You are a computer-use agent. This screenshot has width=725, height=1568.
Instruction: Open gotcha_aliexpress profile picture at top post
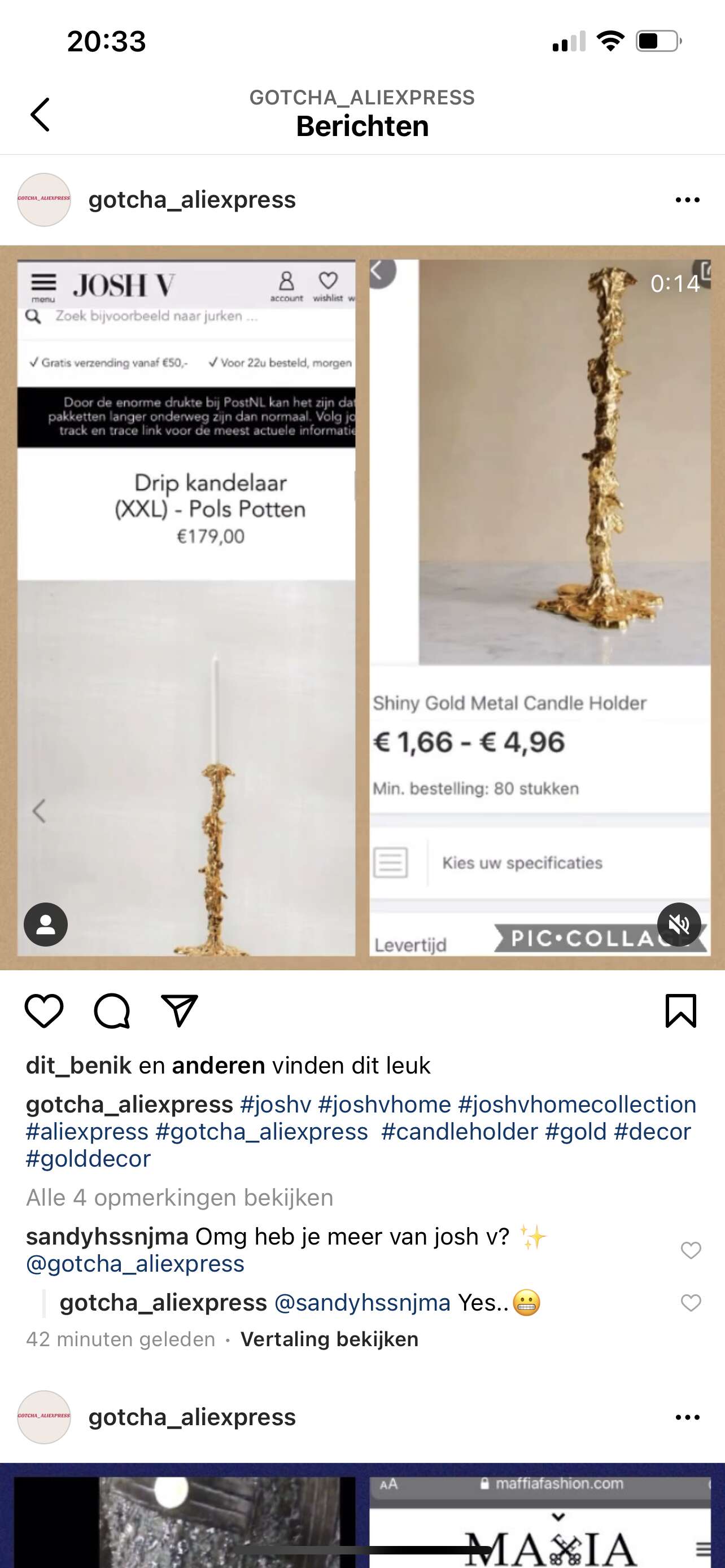click(44, 200)
